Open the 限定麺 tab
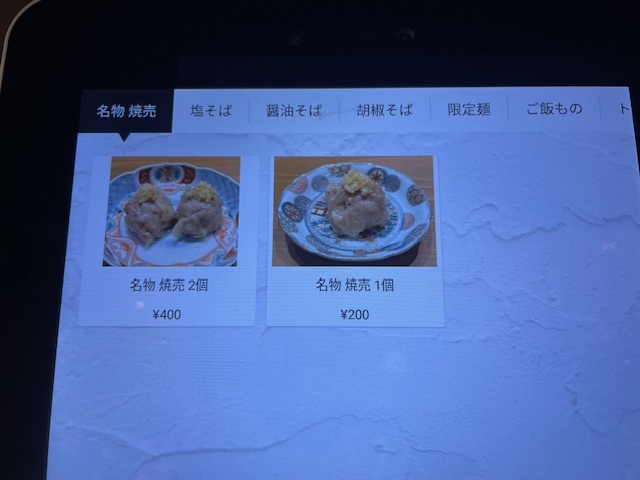 [469, 109]
